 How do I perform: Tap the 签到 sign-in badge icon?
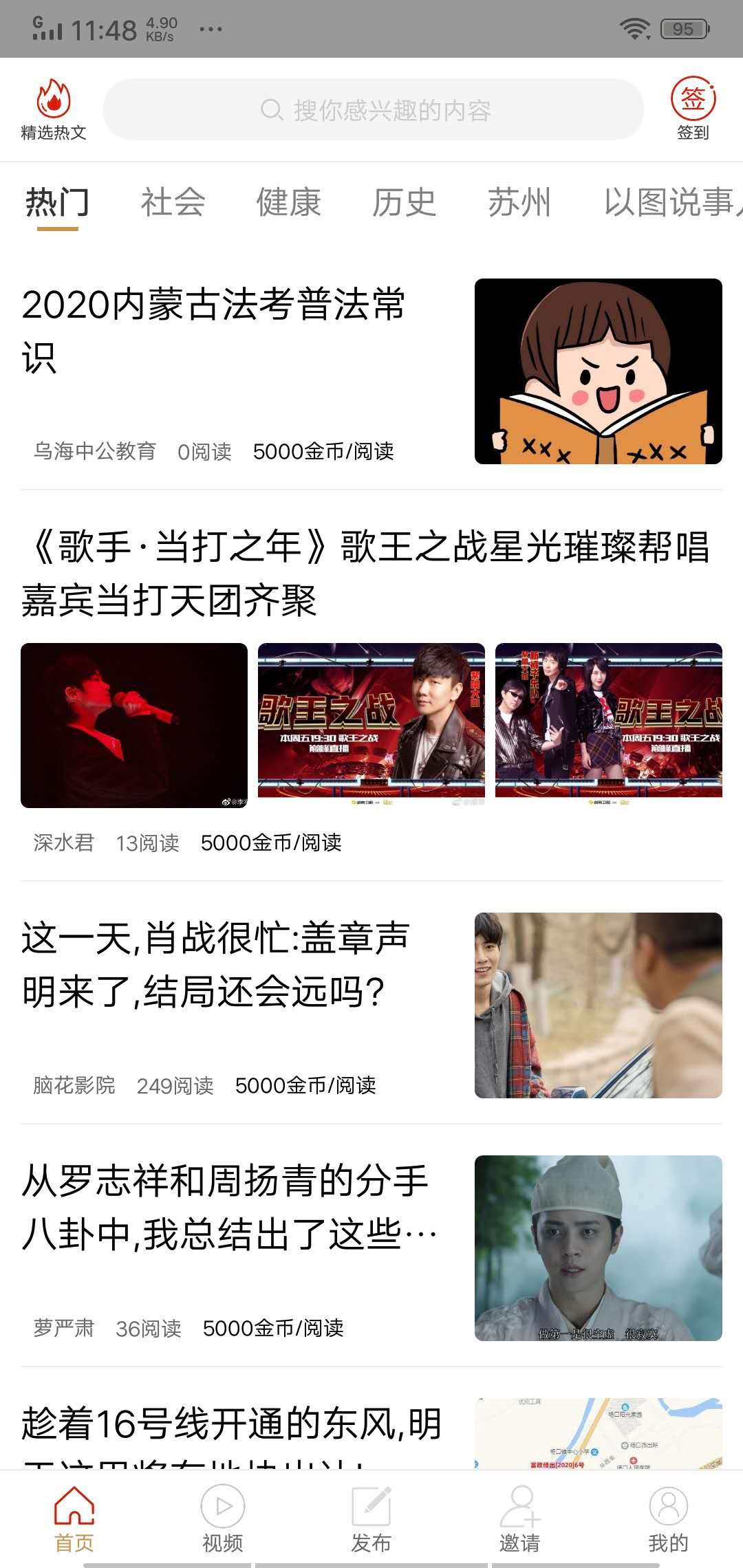[693, 103]
